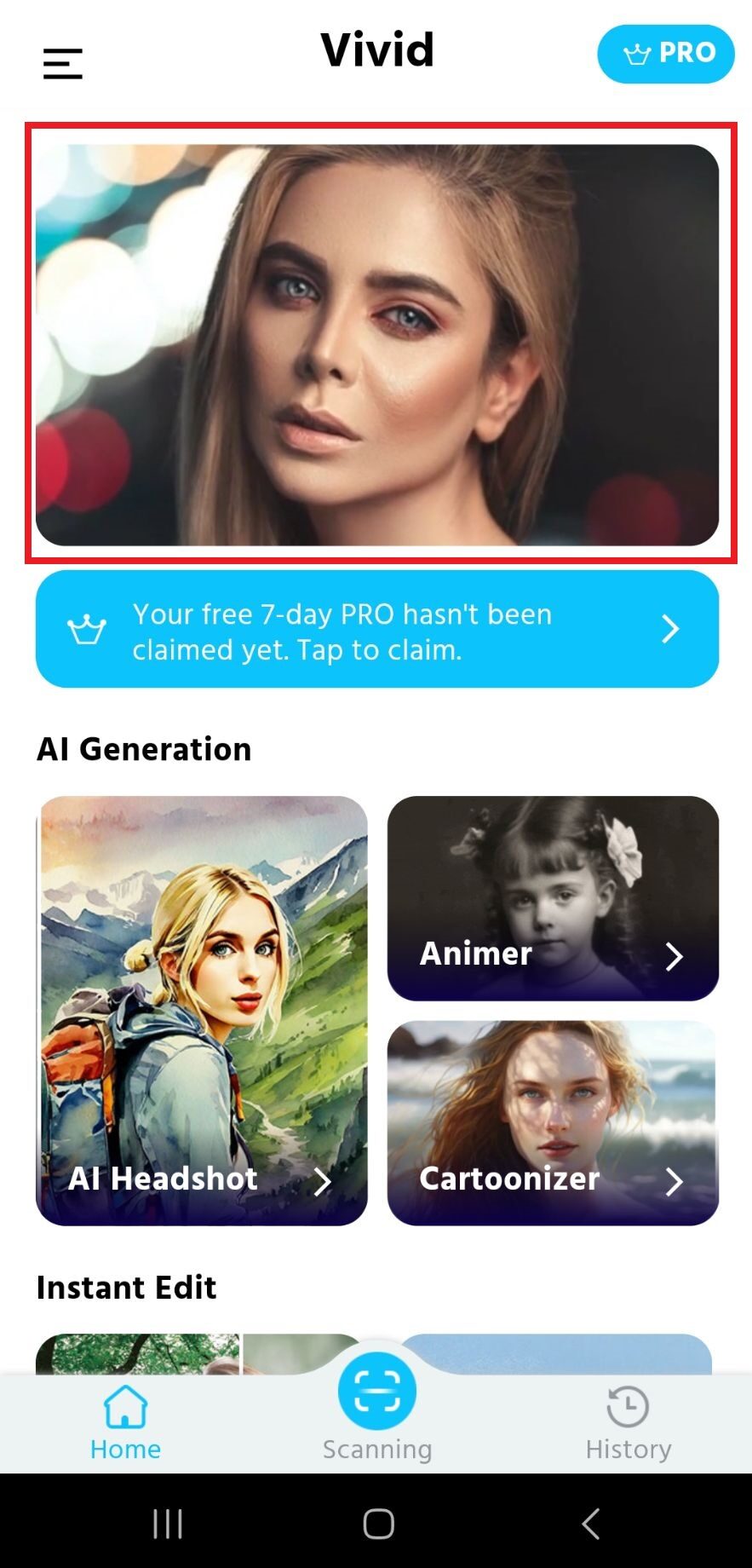Image resolution: width=752 pixels, height=1568 pixels.
Task: Open the hamburger menu
Action: (63, 64)
